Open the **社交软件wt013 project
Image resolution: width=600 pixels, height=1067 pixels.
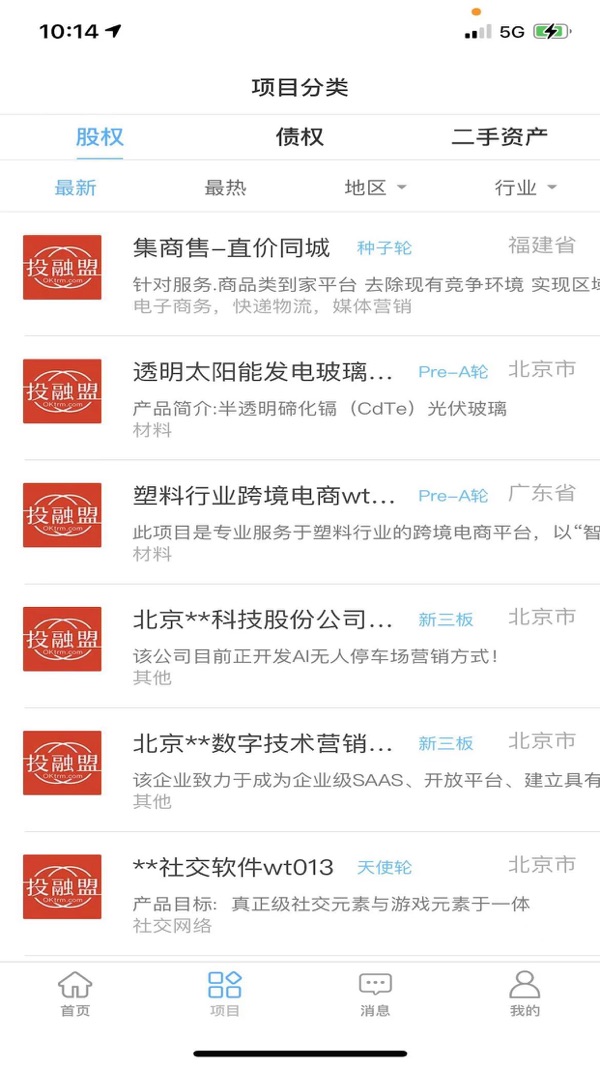pos(300,893)
